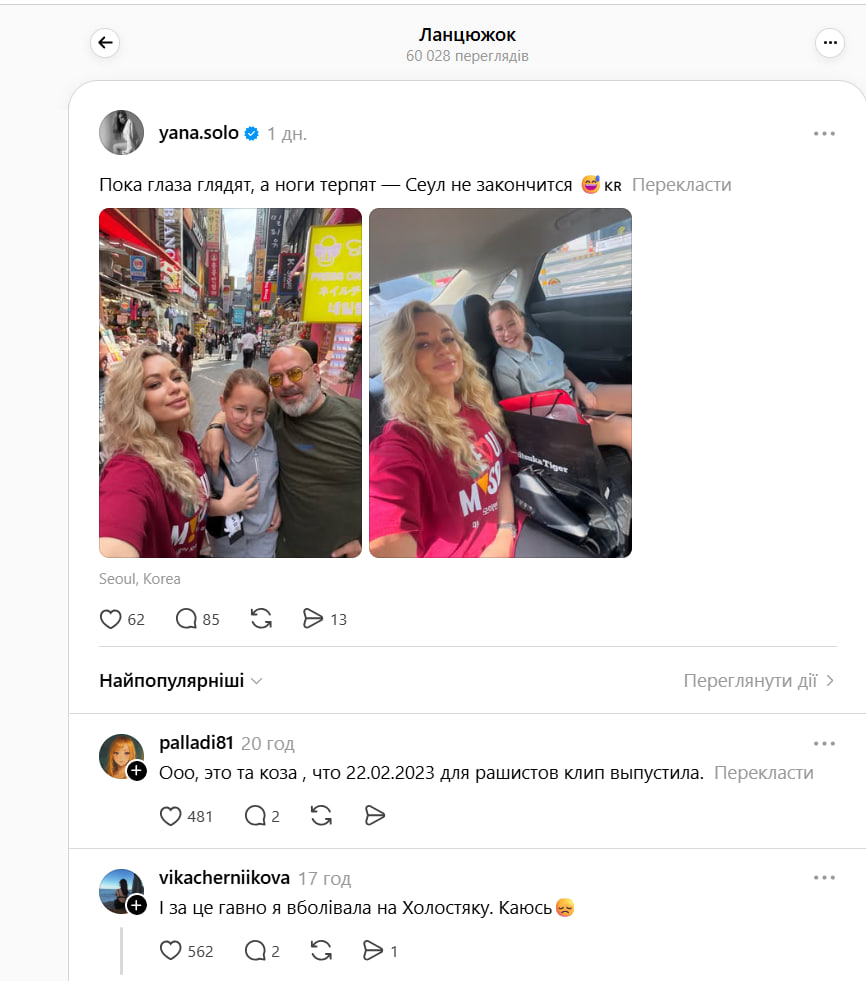This screenshot has height=981, width=866.
Task: Share yana.solo's post
Action: tap(313, 619)
